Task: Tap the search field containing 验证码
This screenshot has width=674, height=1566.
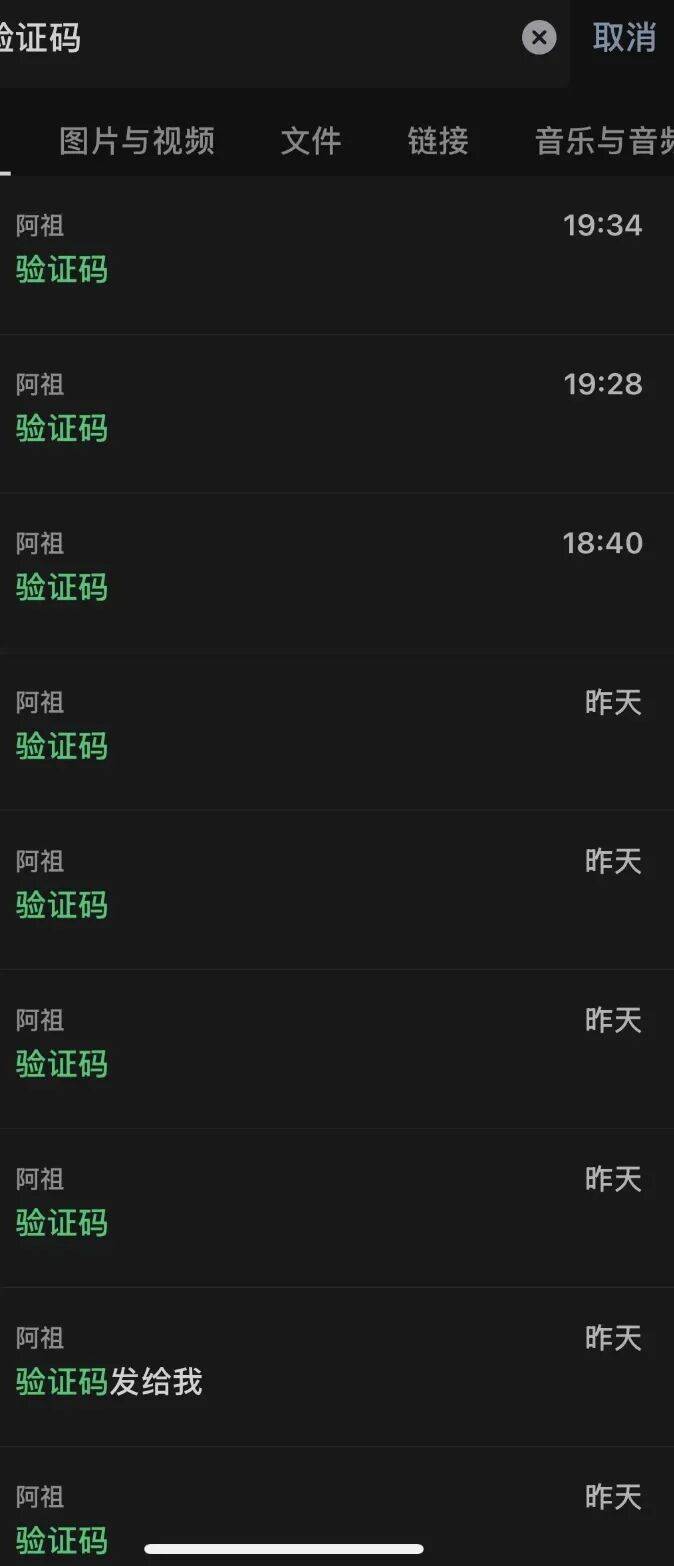Action: (x=260, y=38)
